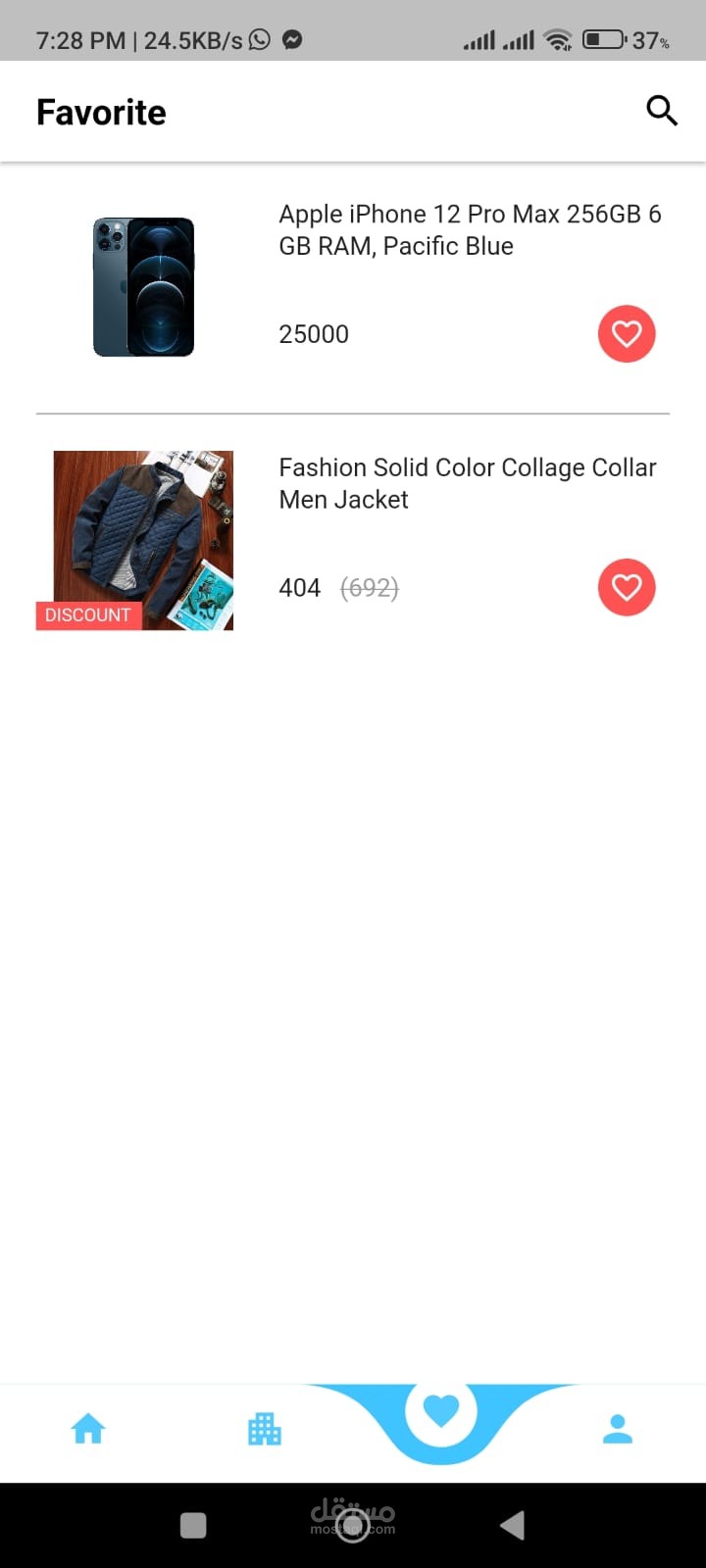This screenshot has width=706, height=1568.
Task: Open recent apps with the square button
Action: pyautogui.click(x=193, y=1525)
